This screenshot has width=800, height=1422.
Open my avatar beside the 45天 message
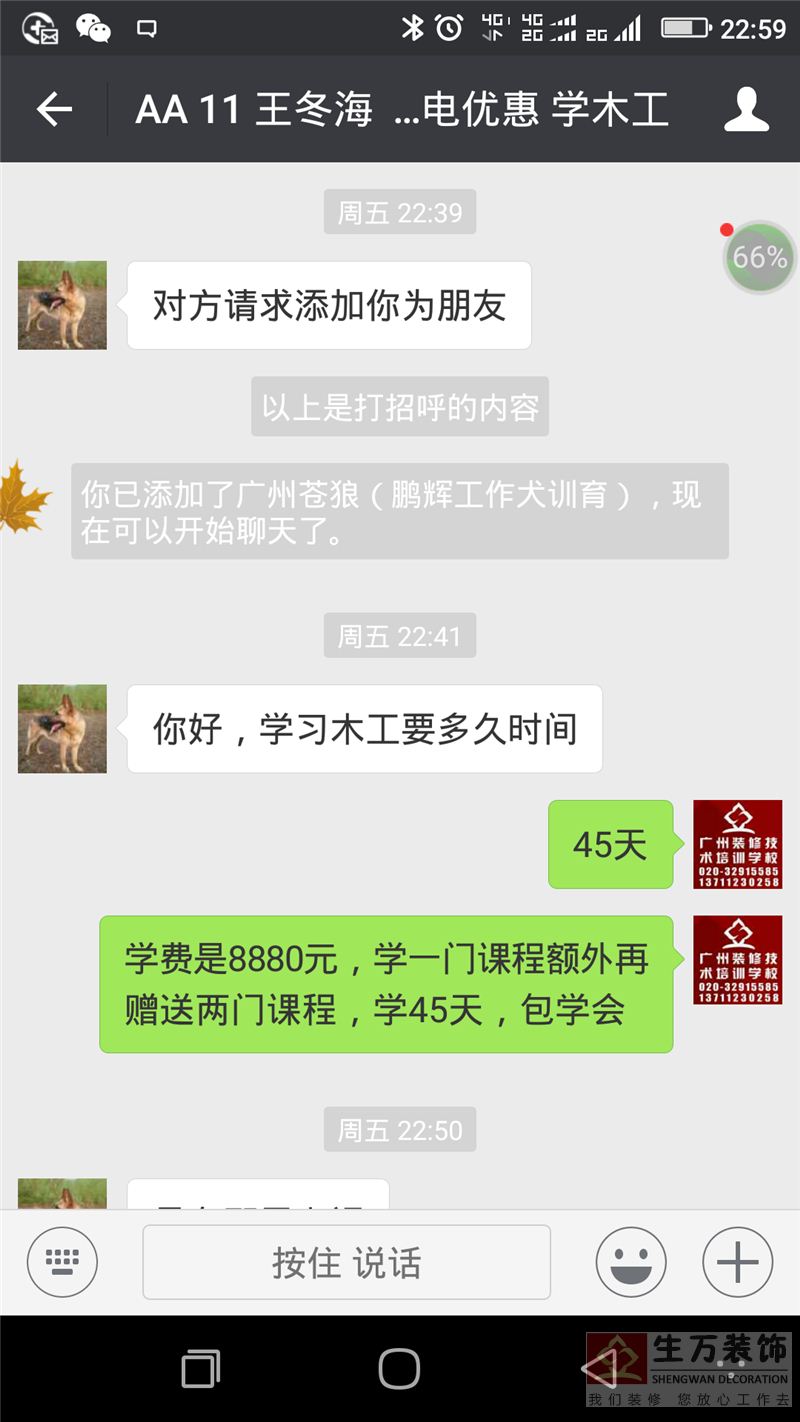(x=737, y=844)
